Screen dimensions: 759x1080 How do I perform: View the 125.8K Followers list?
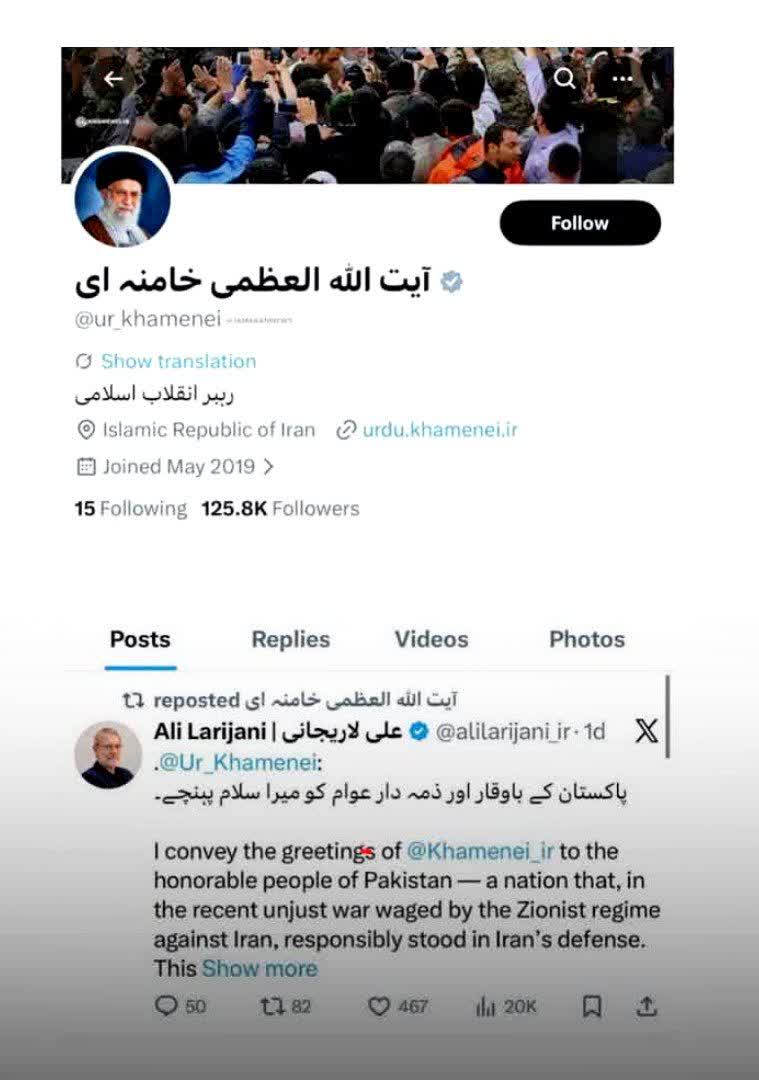tap(280, 508)
